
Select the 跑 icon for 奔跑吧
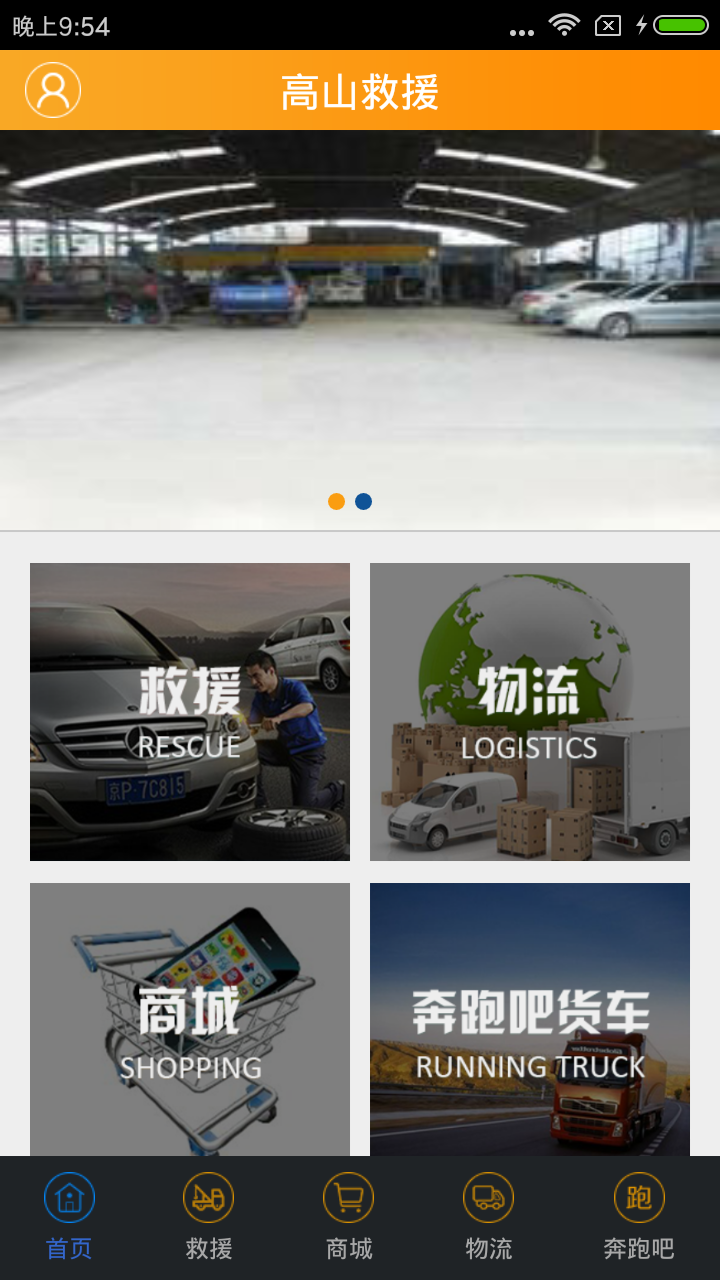[x=640, y=1196]
